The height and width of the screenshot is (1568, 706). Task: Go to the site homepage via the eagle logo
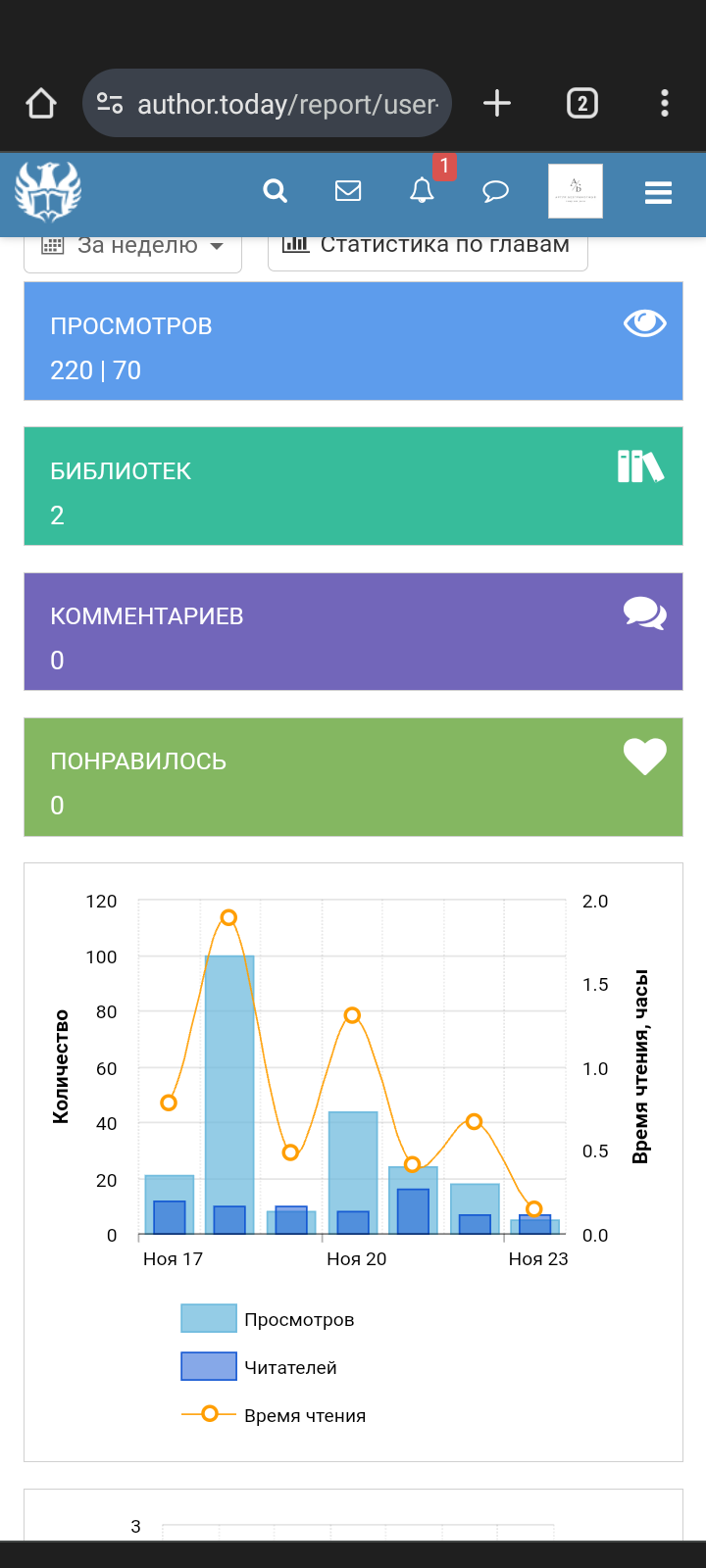point(48,191)
